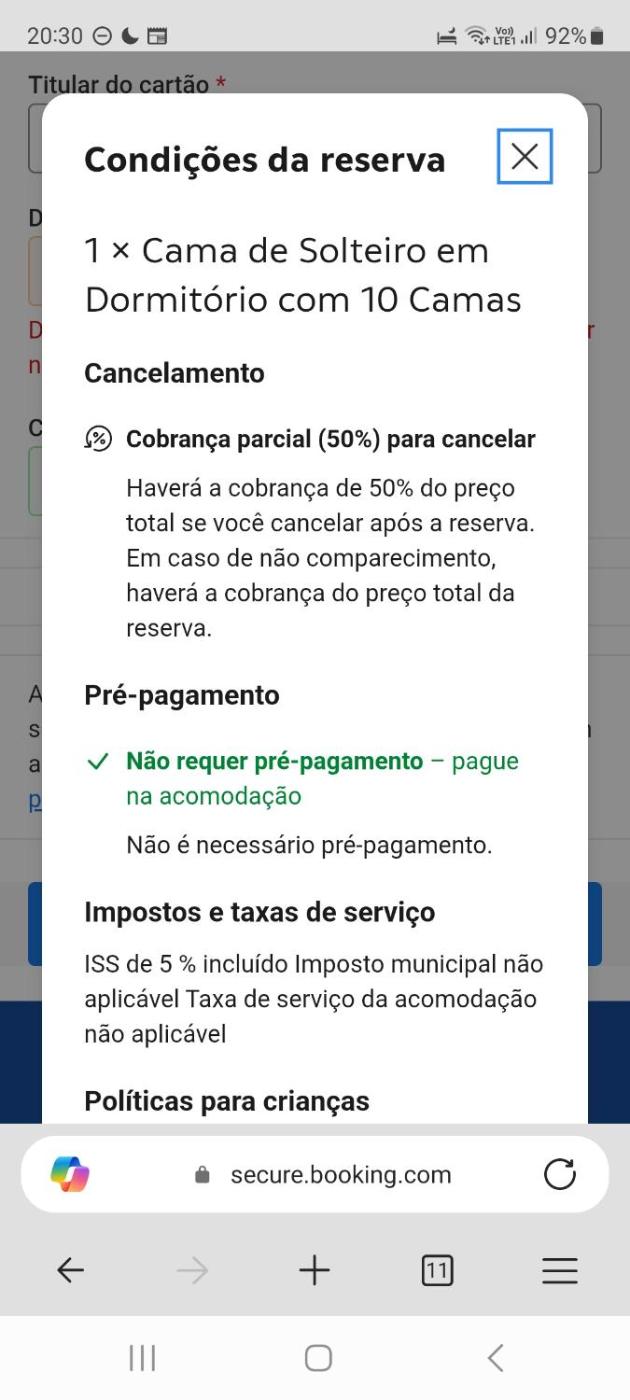
Task: Open the browser hamburger menu
Action: 560,1271
